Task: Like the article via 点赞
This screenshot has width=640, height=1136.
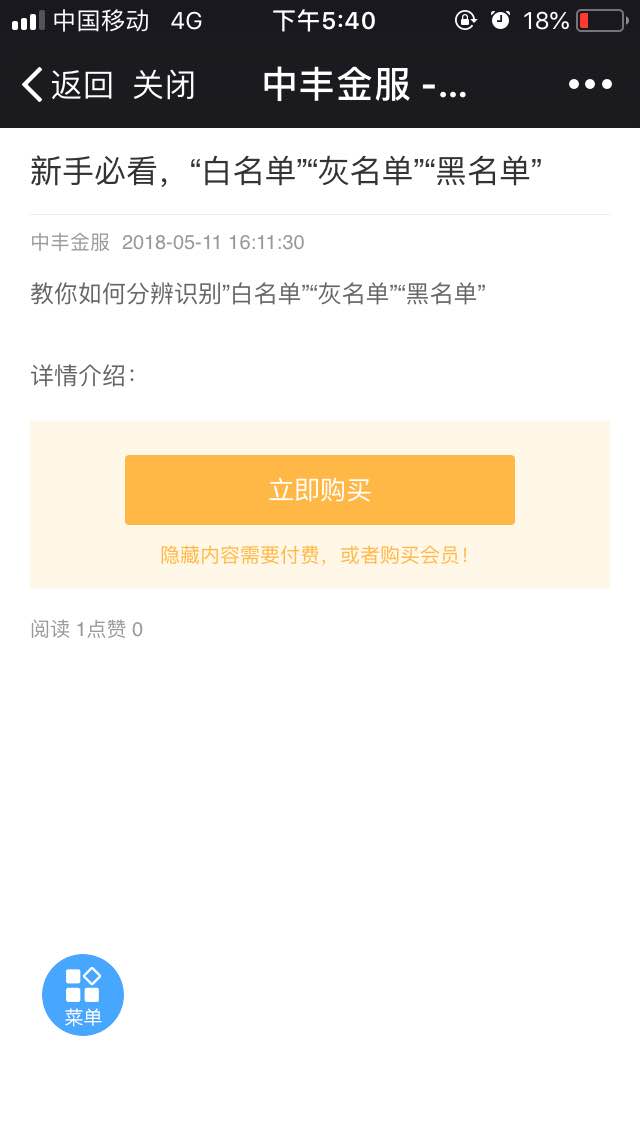Action: pos(108,629)
